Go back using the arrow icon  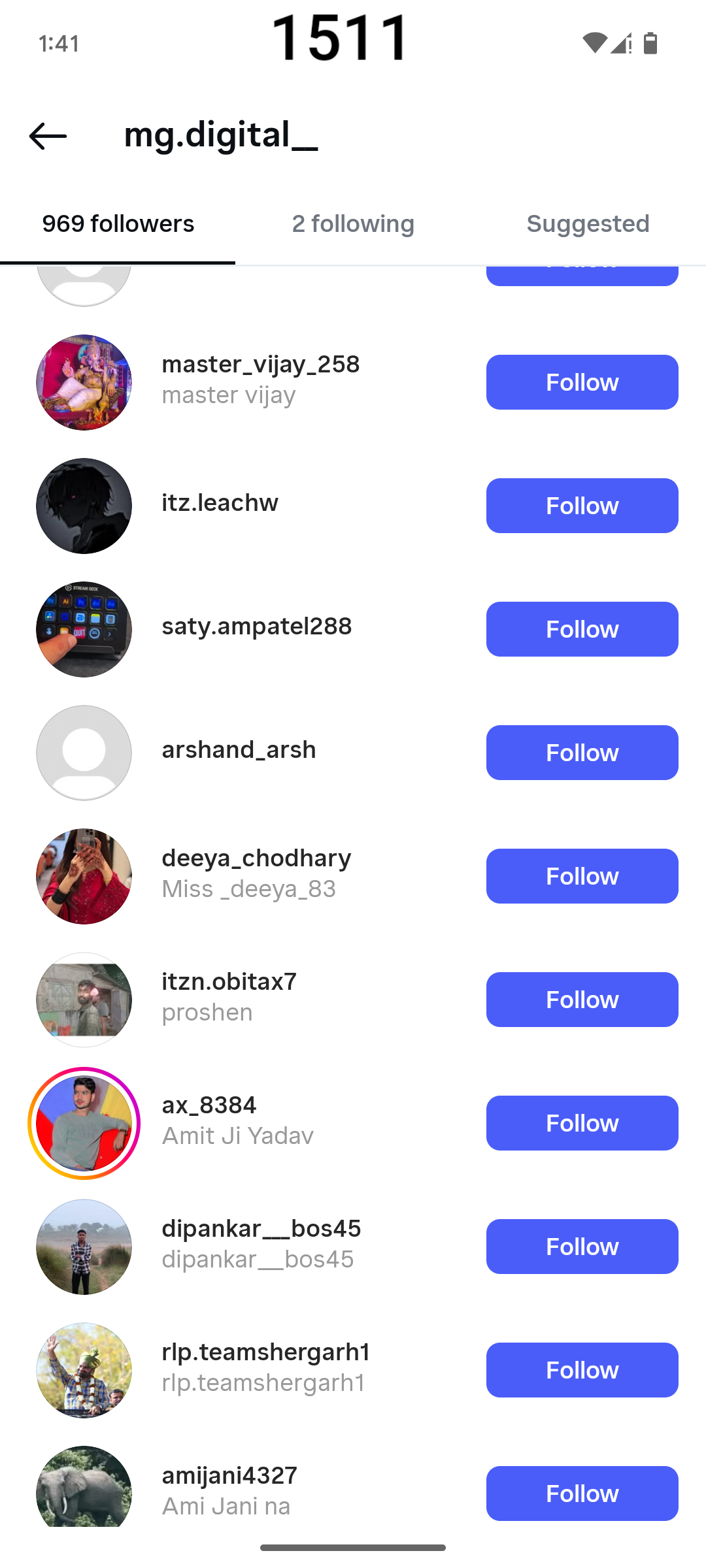[x=48, y=136]
